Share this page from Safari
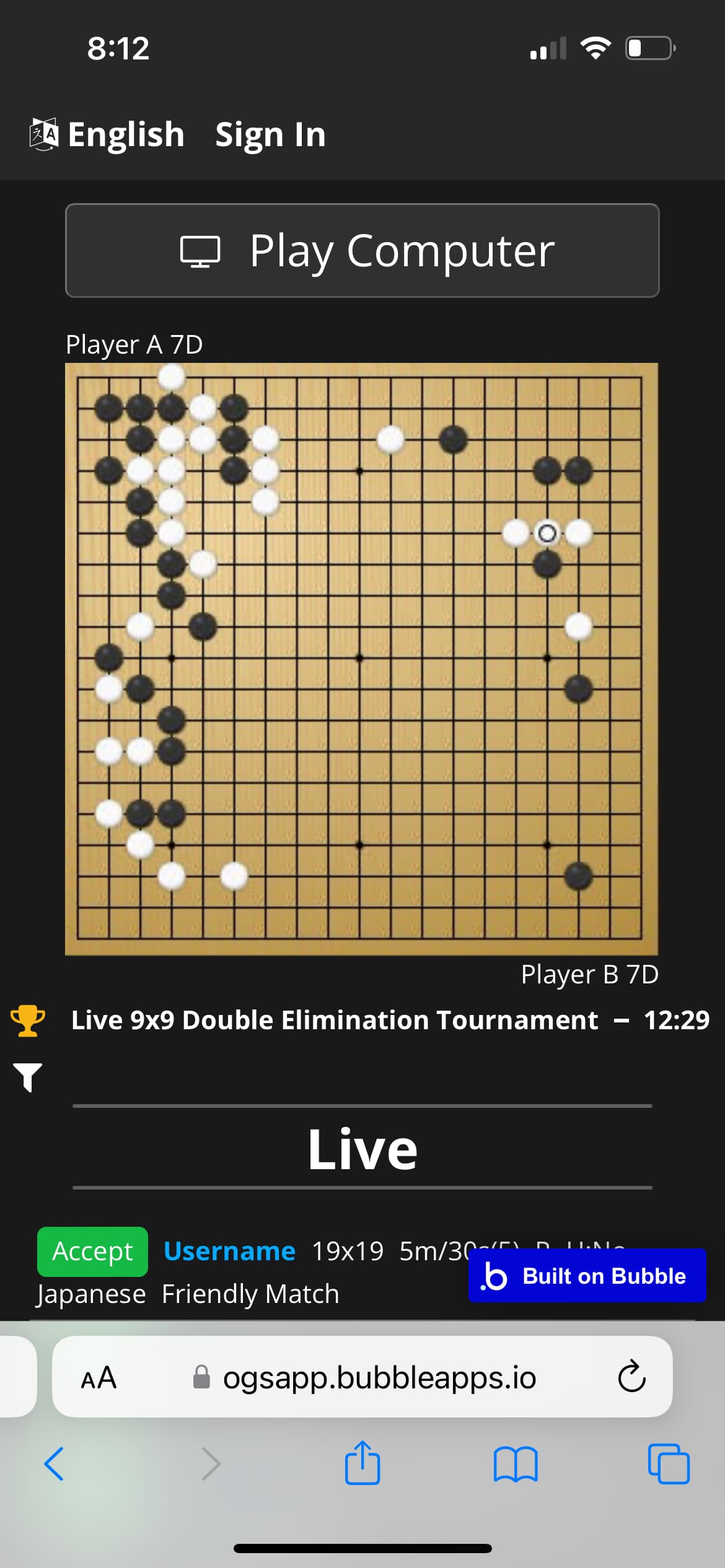 click(362, 1463)
